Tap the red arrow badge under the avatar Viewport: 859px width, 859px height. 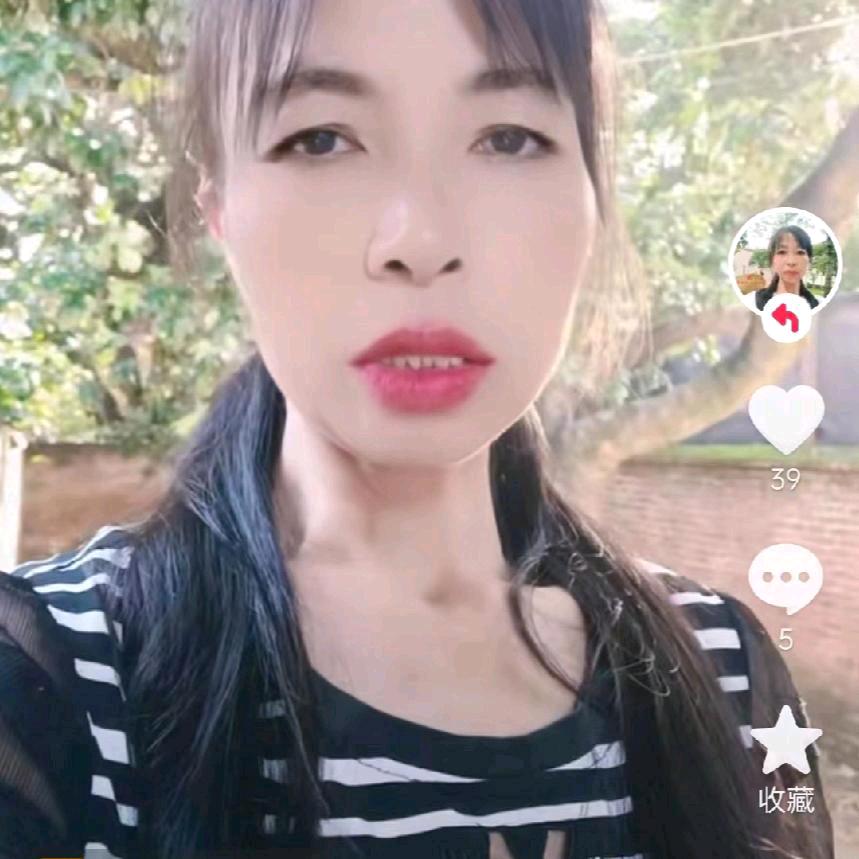coord(786,319)
